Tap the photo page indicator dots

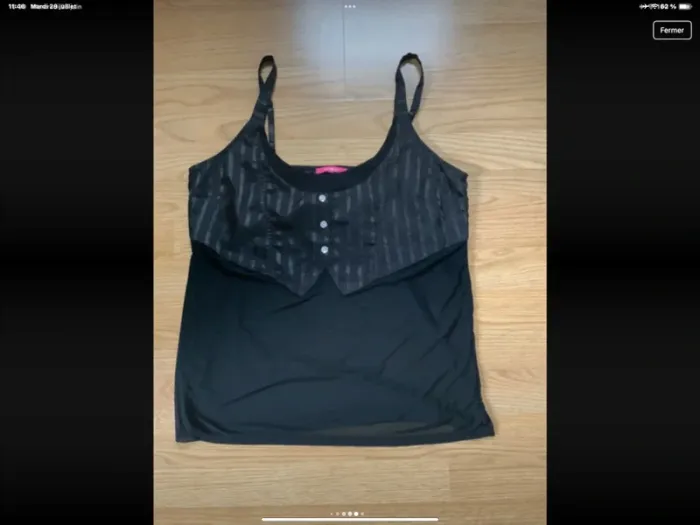349,513
